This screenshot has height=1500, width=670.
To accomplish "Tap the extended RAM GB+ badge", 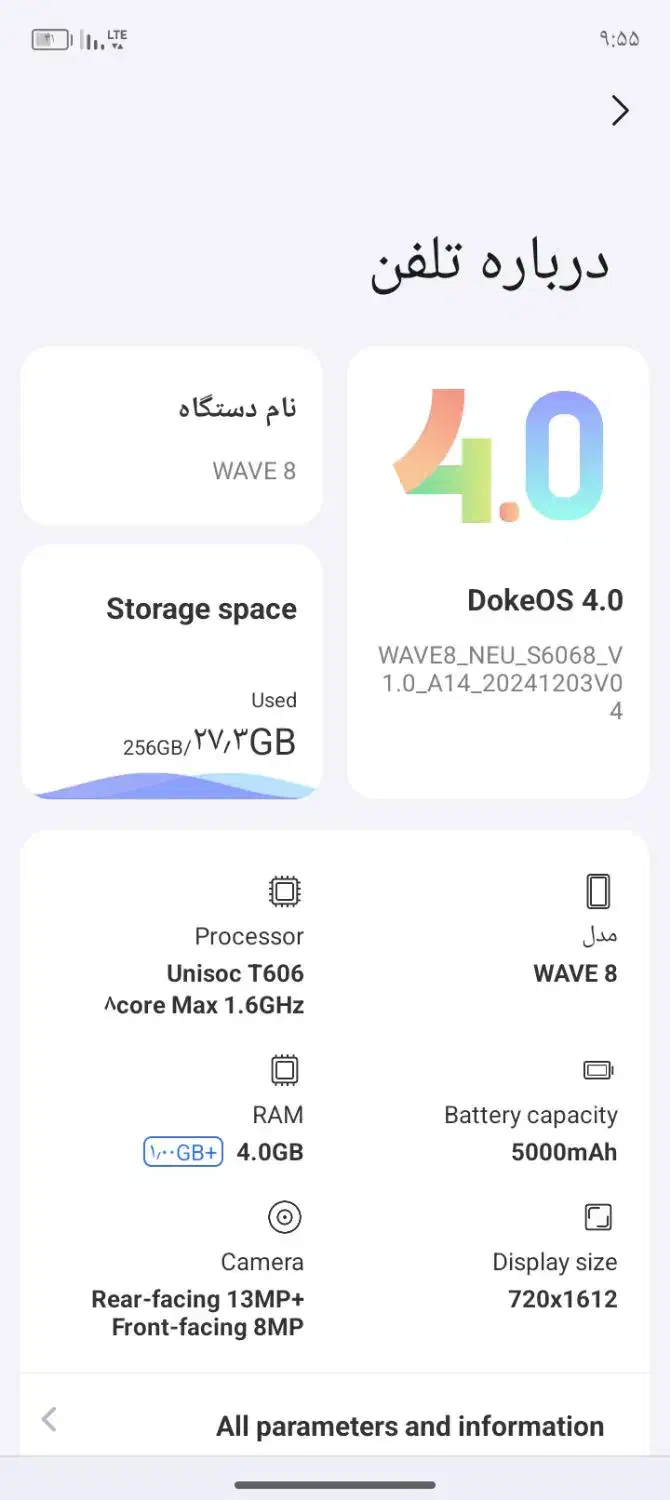I will pyautogui.click(x=183, y=1152).
